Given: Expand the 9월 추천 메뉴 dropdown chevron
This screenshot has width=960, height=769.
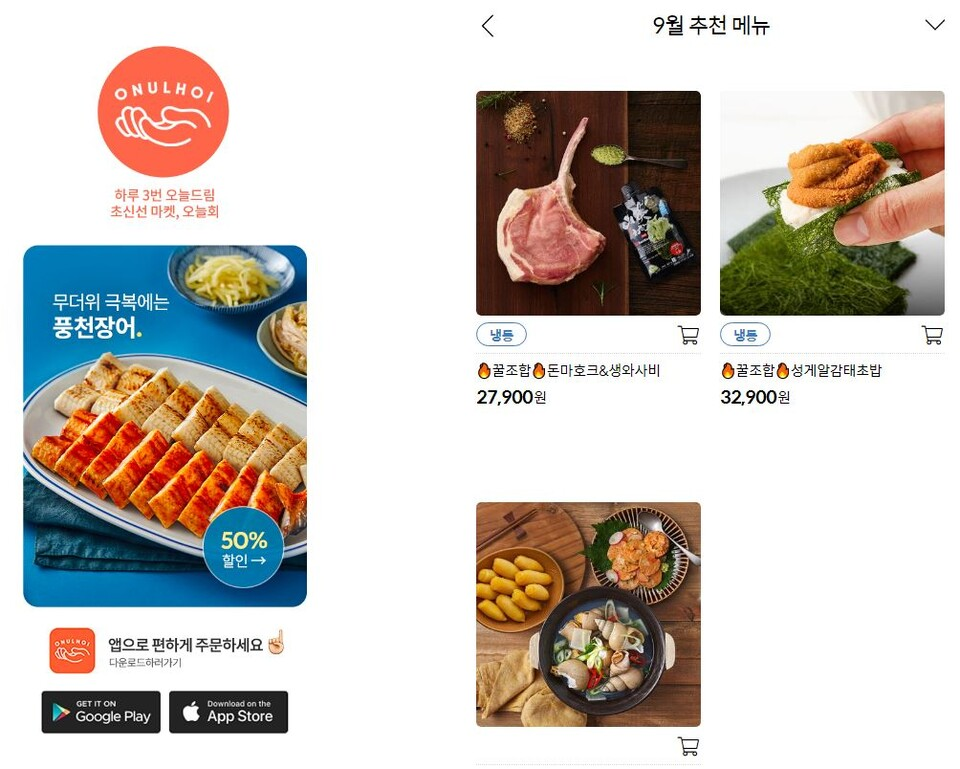Looking at the screenshot, I should [x=934, y=26].
